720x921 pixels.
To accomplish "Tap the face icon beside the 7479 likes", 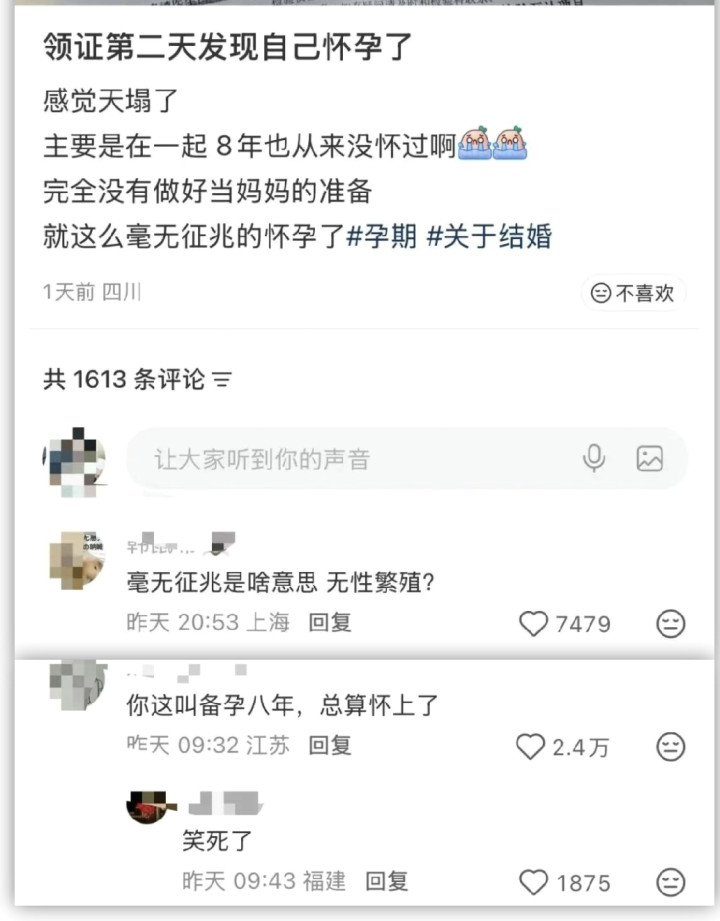I will pyautogui.click(x=670, y=624).
